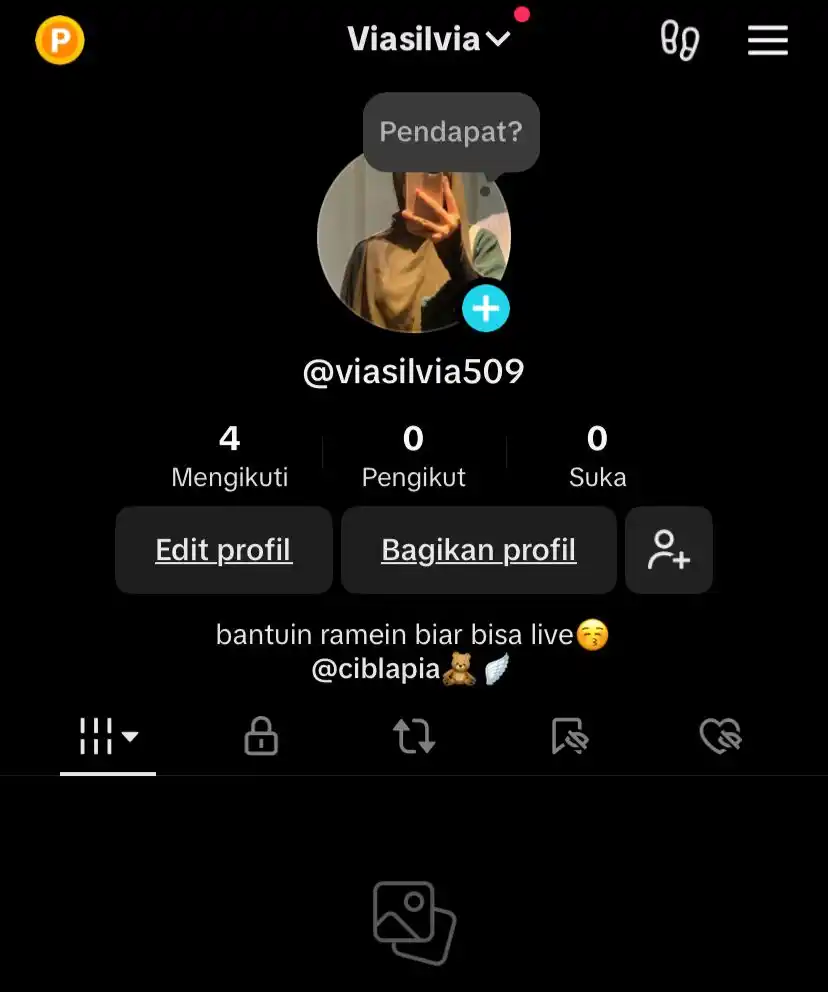This screenshot has height=992, width=828.
Task: Open the @ciblapia mention in bio
Action: [375, 669]
